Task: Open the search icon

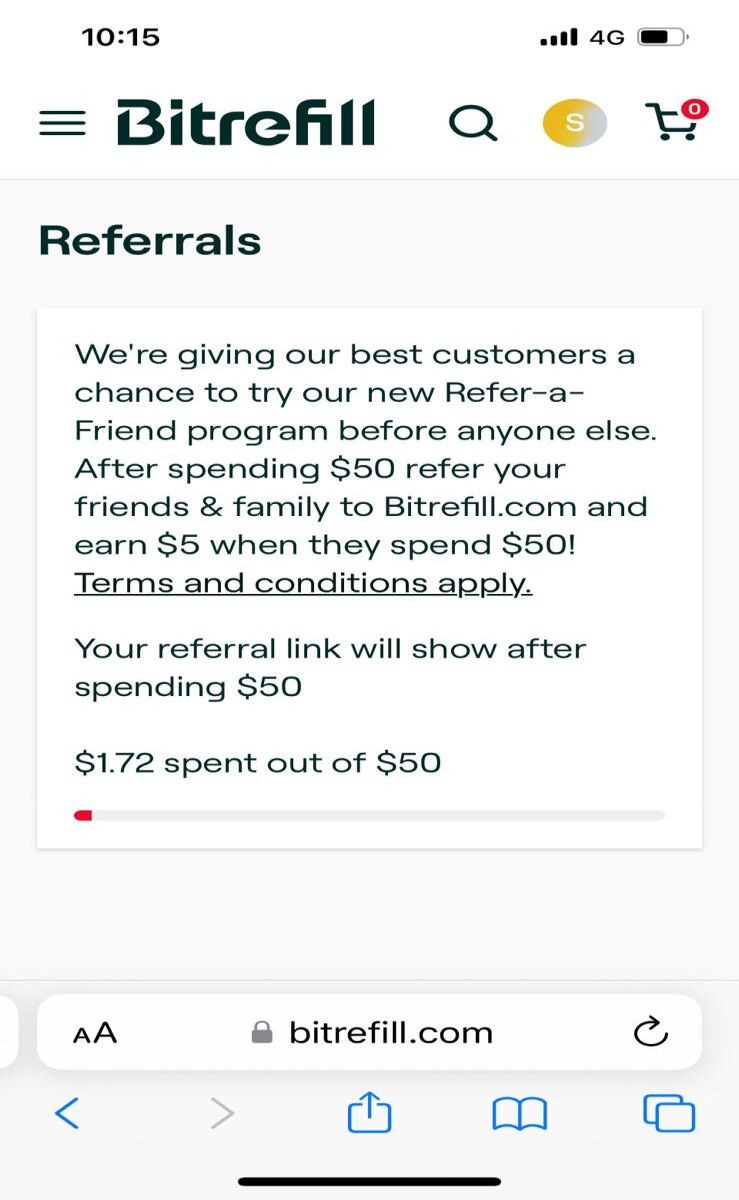Action: click(x=472, y=123)
